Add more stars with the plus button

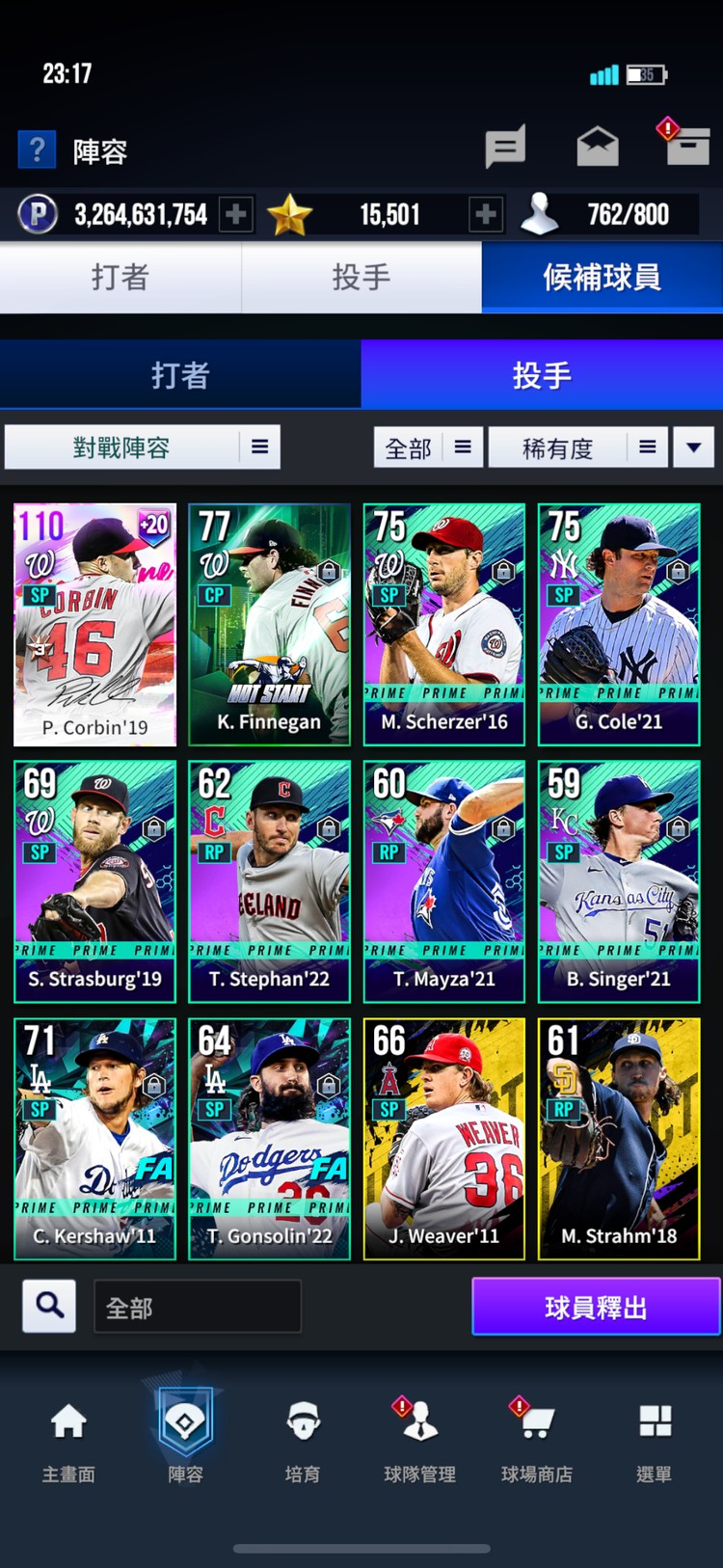(x=485, y=214)
